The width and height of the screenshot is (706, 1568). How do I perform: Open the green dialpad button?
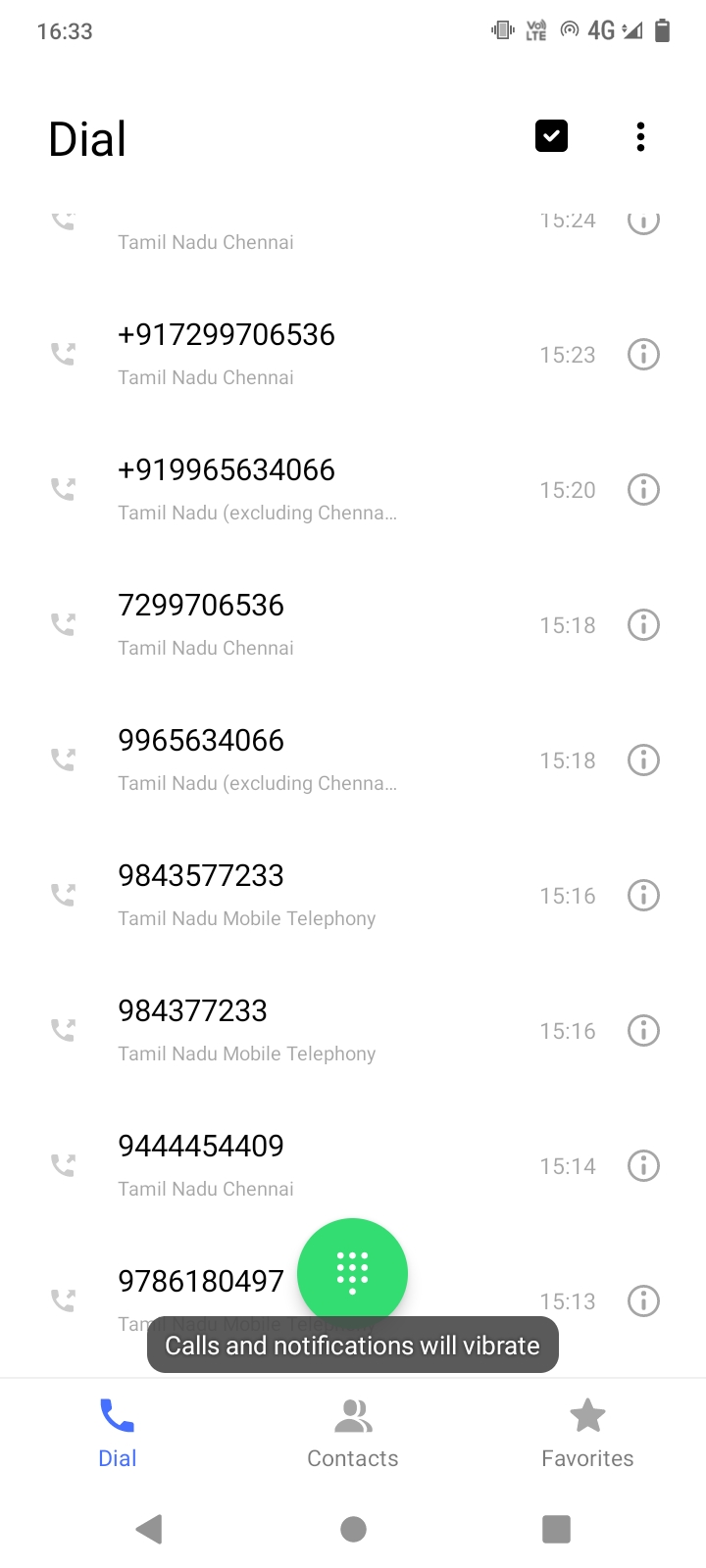[352, 1272]
